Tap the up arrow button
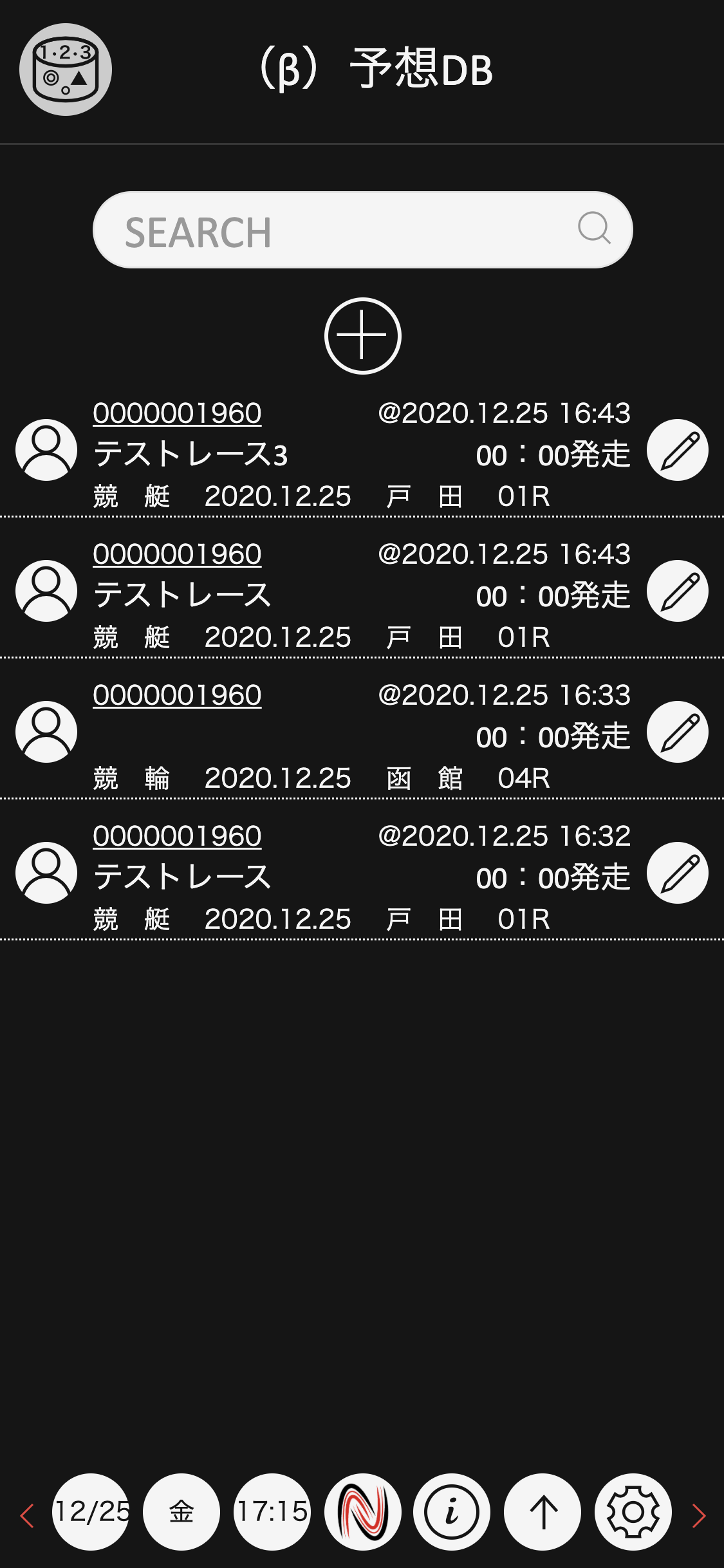The width and height of the screenshot is (724, 1568). point(543,1511)
